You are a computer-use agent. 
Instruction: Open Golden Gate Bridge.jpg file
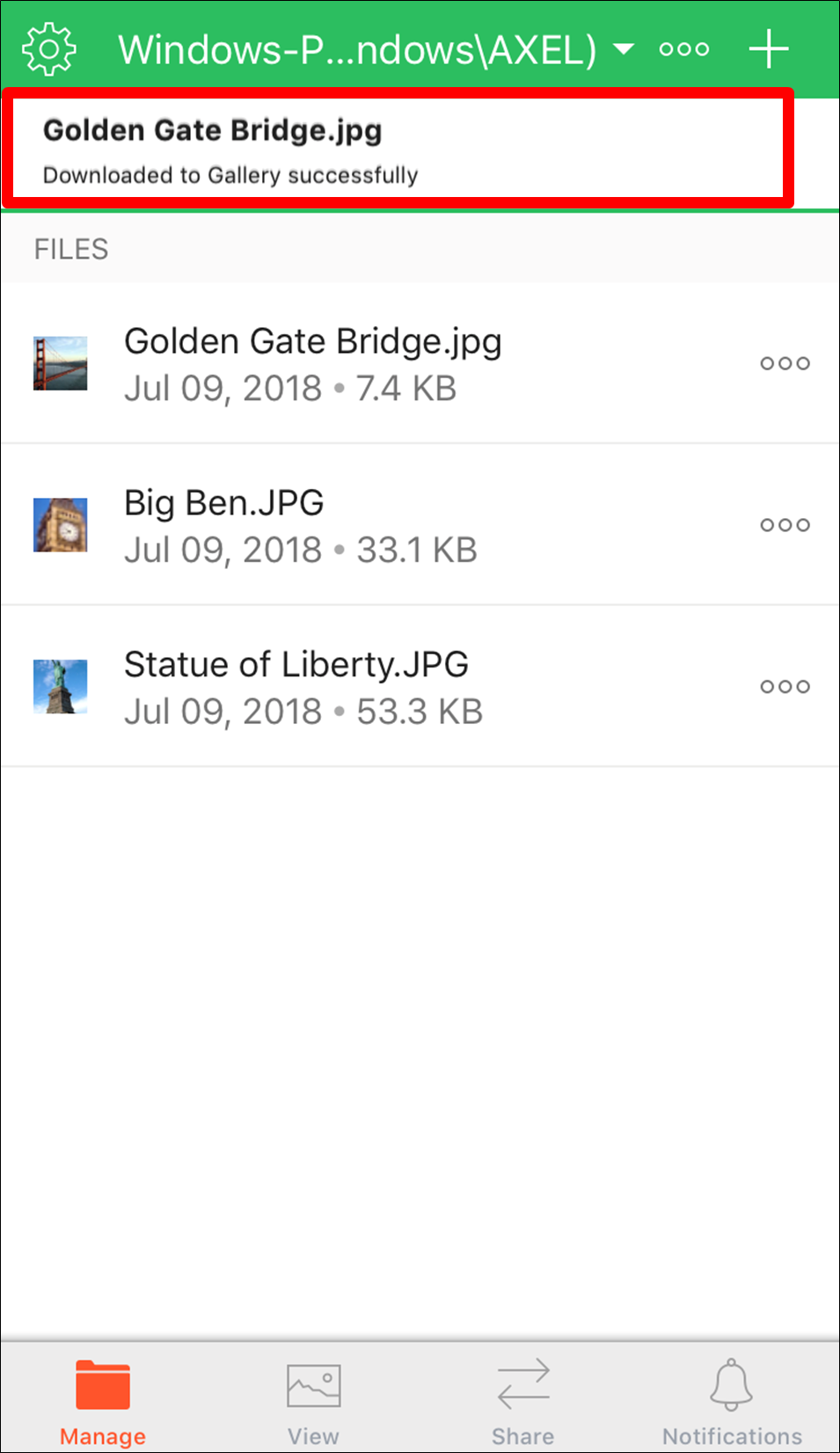420,363
